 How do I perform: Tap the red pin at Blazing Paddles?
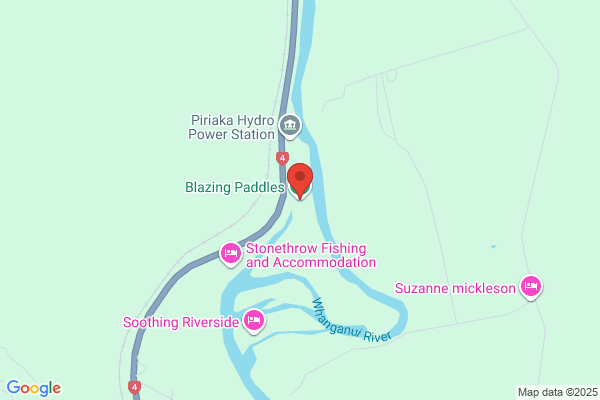[x=300, y=181]
